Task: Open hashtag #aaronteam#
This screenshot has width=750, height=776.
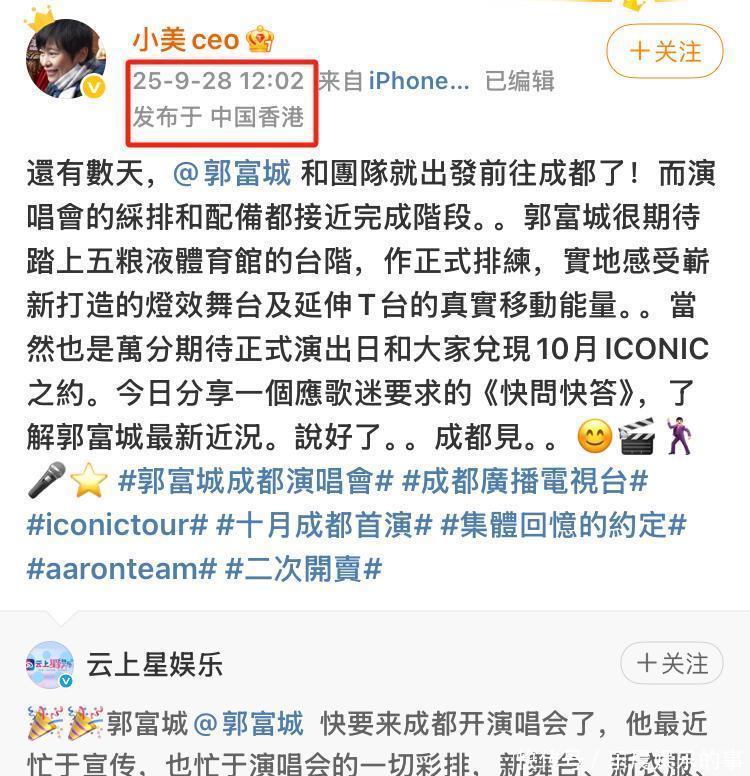Action: tap(122, 569)
